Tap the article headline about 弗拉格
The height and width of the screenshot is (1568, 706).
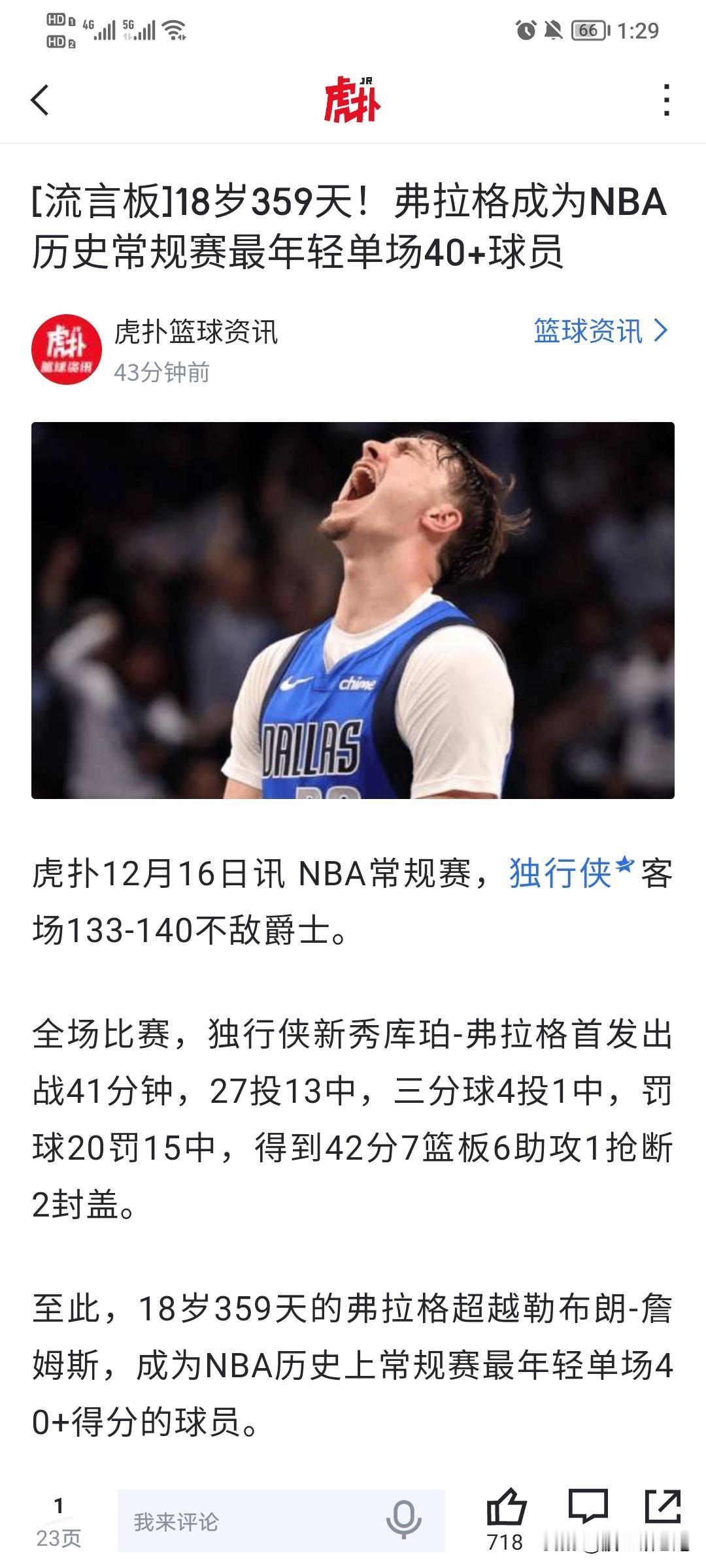click(x=353, y=229)
